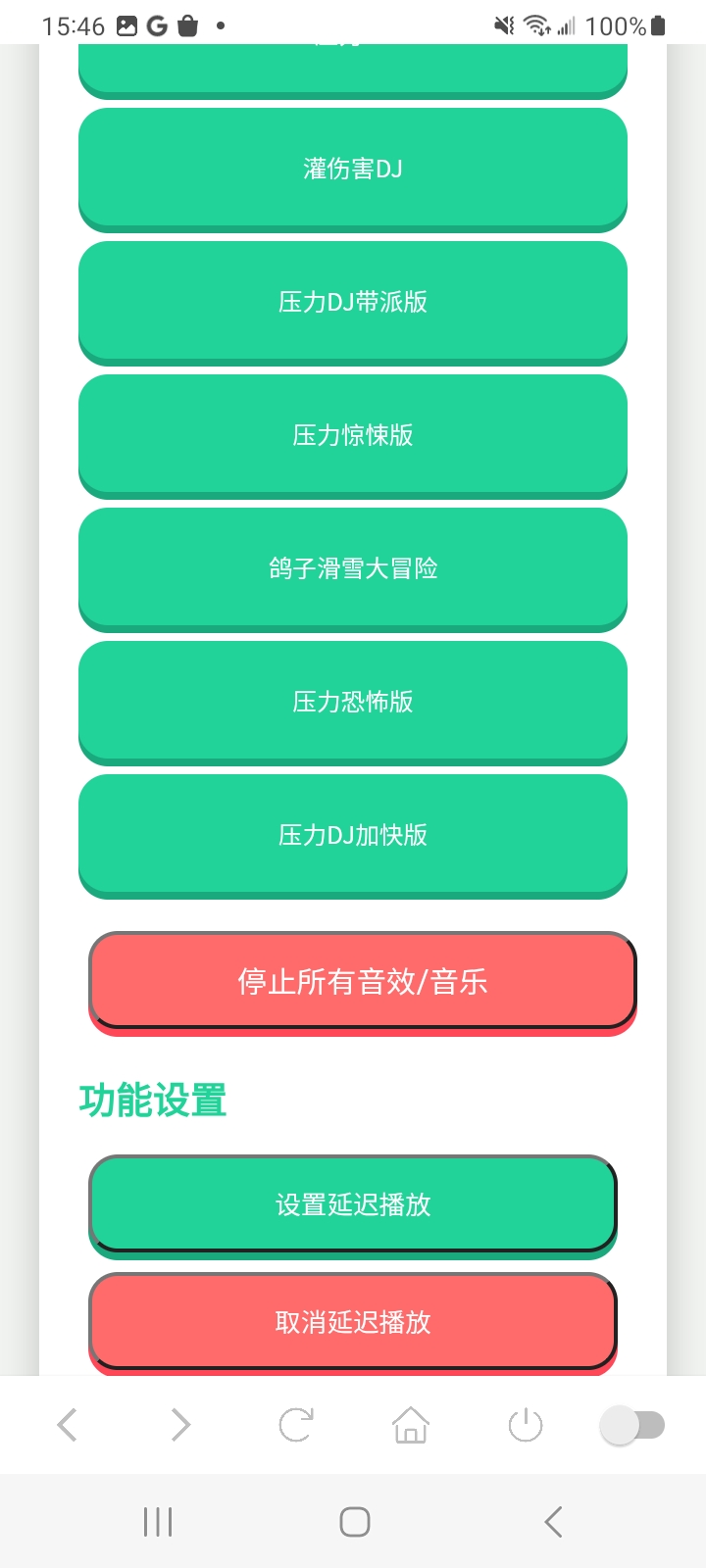Image resolution: width=706 pixels, height=1568 pixels.
Task: Tap the shopping bag notification icon
Action: [188, 24]
